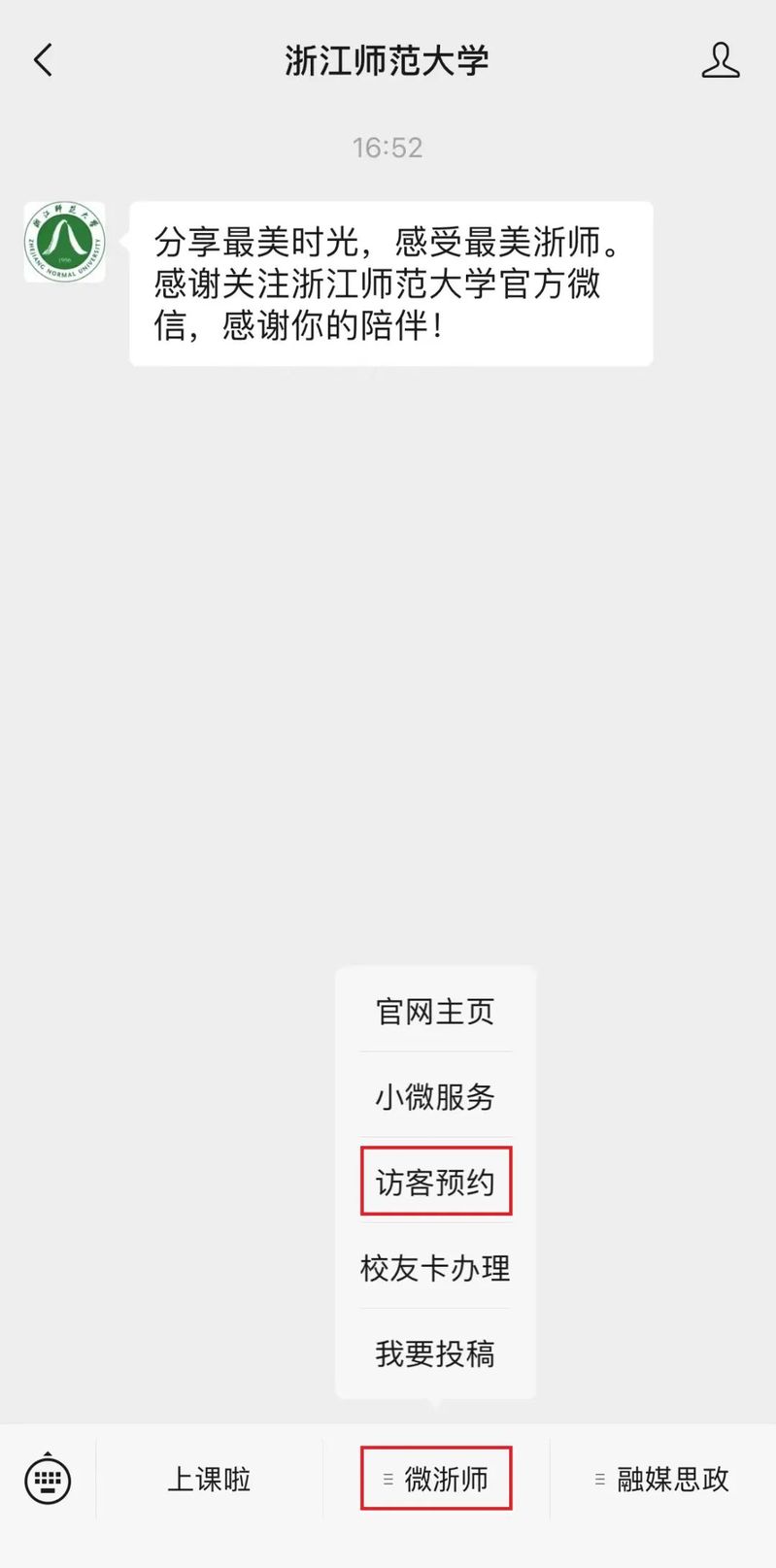The width and height of the screenshot is (776, 1568).
Task: Open 官网主页 from the popup menu
Action: (435, 1012)
